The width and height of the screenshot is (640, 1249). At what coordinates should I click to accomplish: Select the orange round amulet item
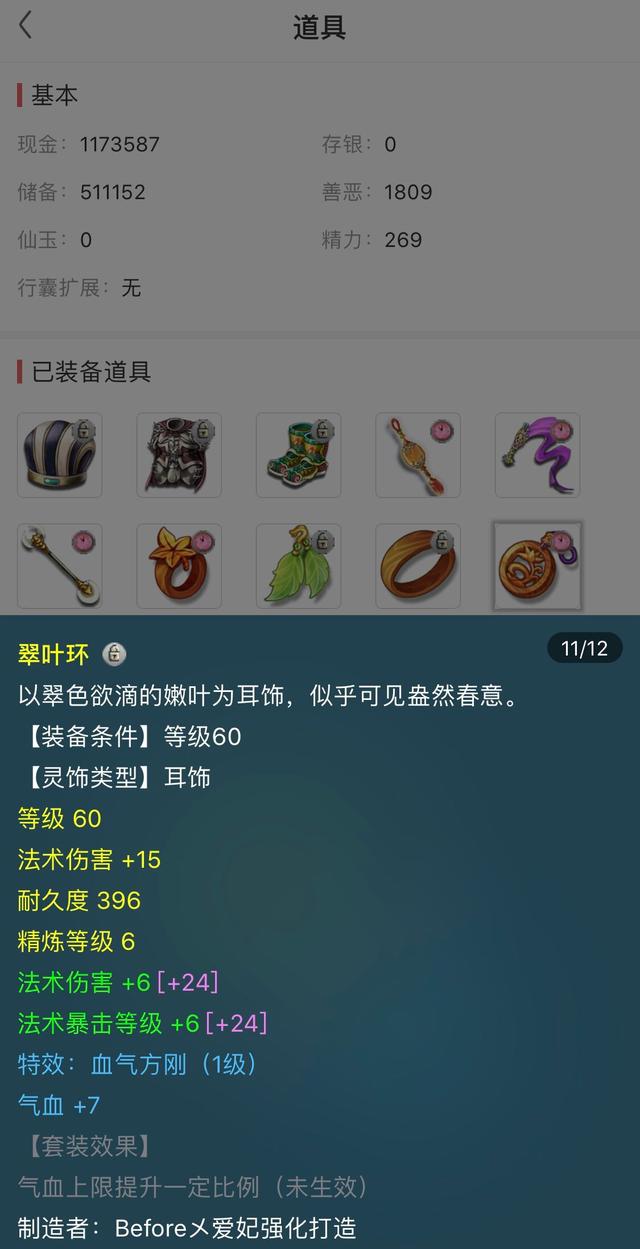537,566
